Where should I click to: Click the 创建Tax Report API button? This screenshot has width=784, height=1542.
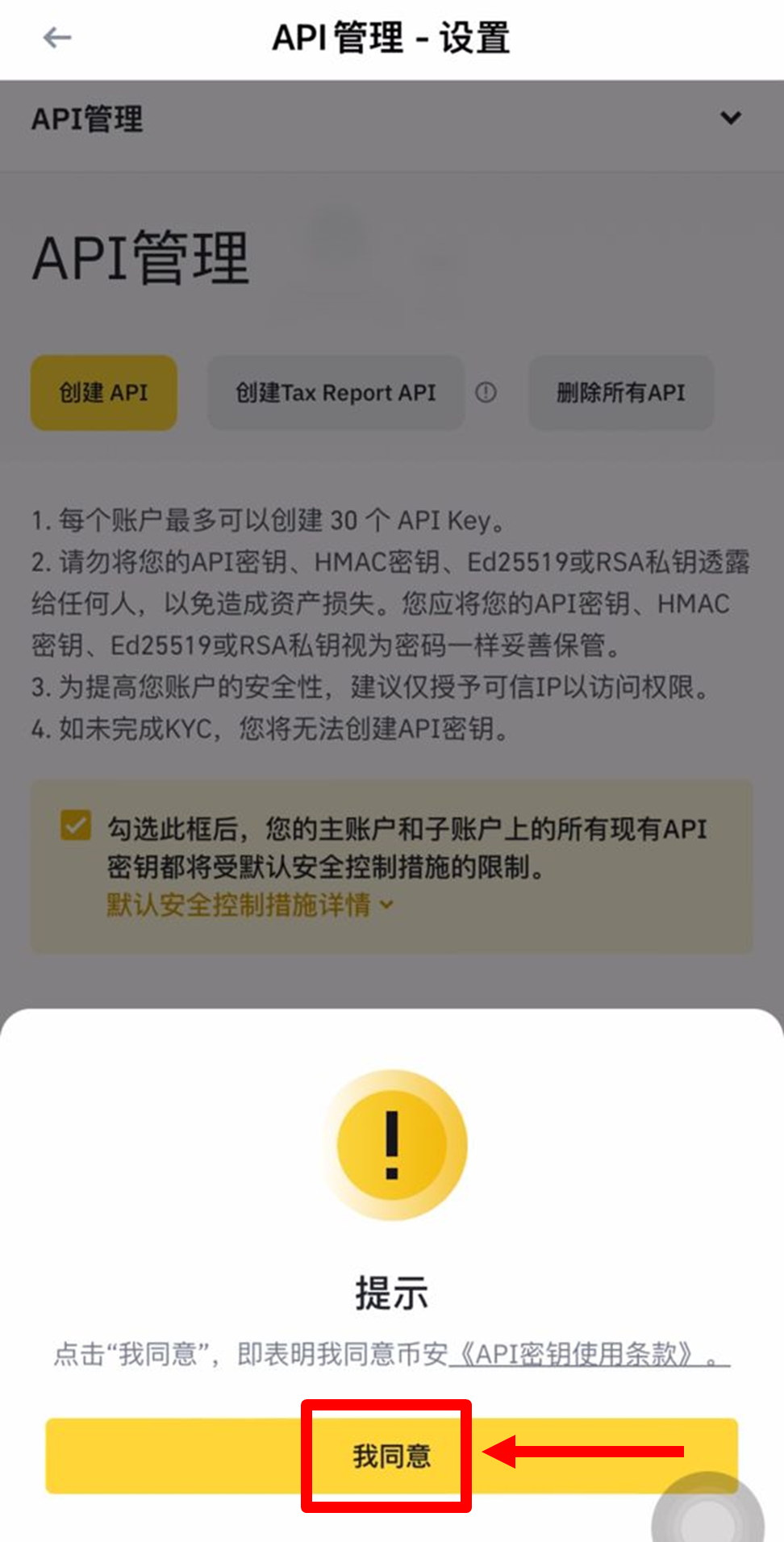tap(335, 393)
